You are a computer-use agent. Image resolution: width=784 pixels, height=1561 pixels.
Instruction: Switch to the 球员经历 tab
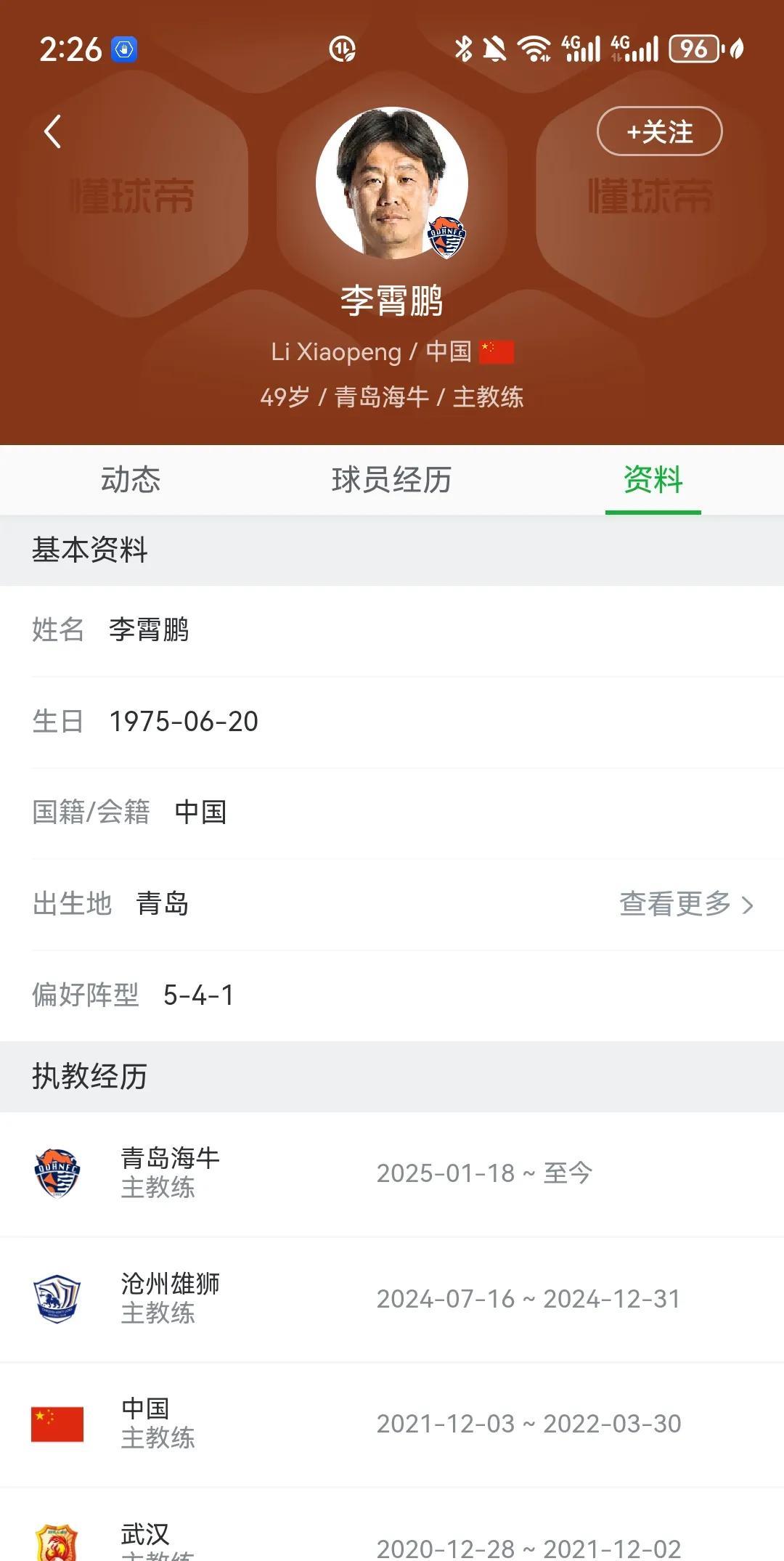click(x=392, y=480)
